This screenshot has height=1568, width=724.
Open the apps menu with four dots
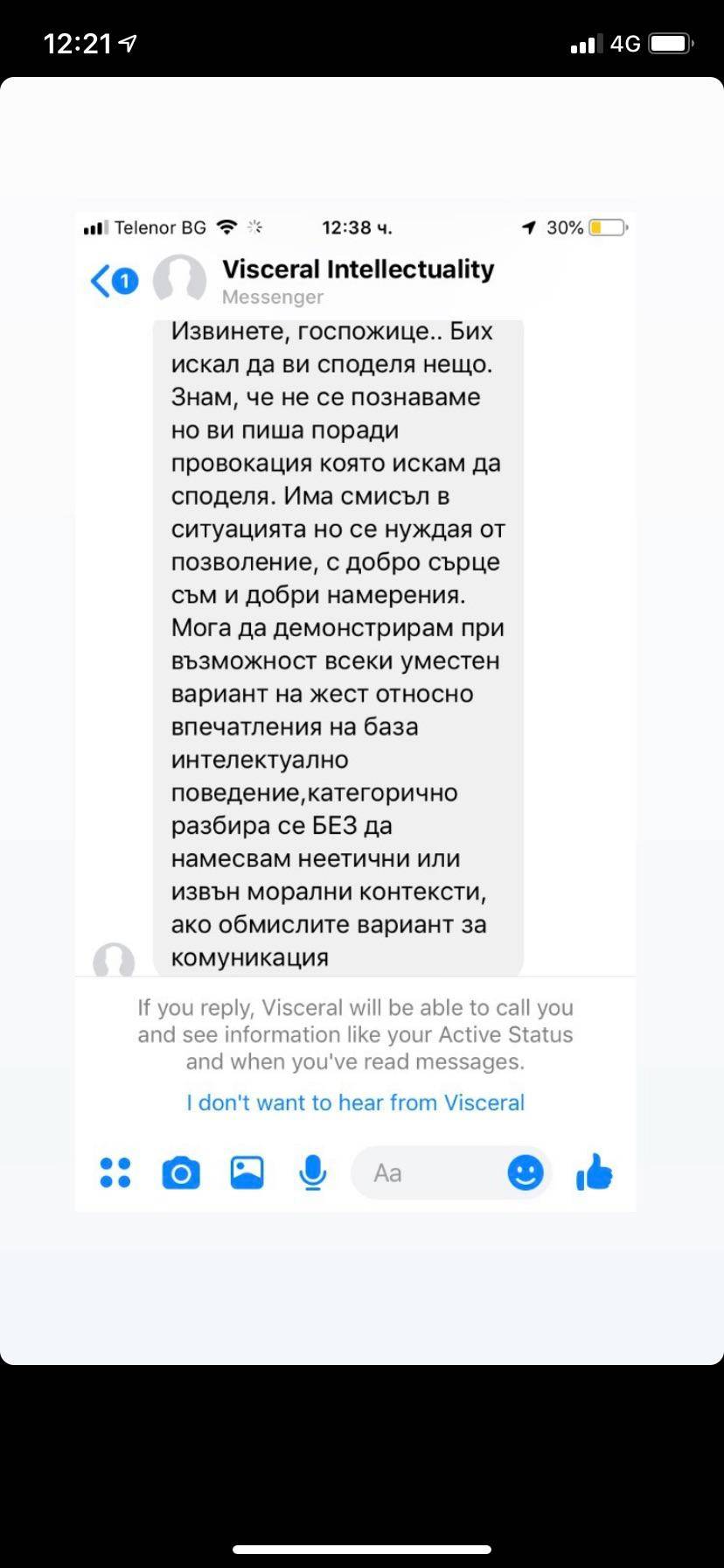(x=115, y=1173)
